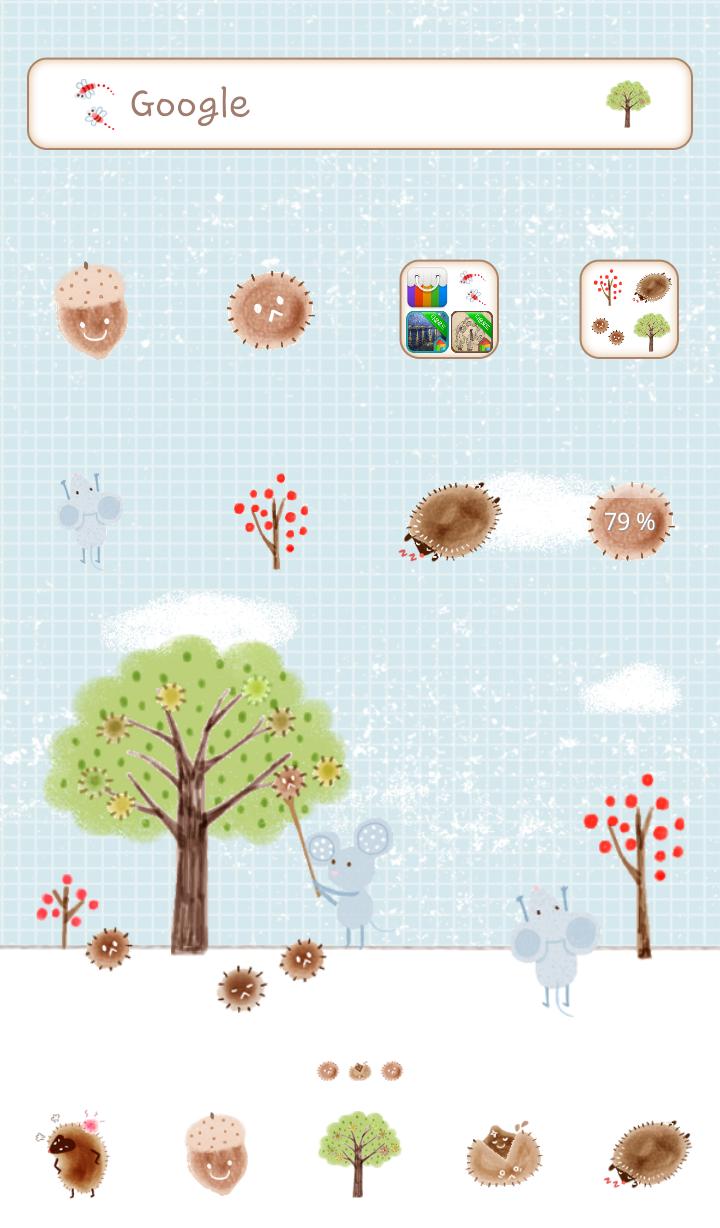The image size is (720, 1228).
Task: Open the smiling acorn app in top row
Action: [91, 309]
